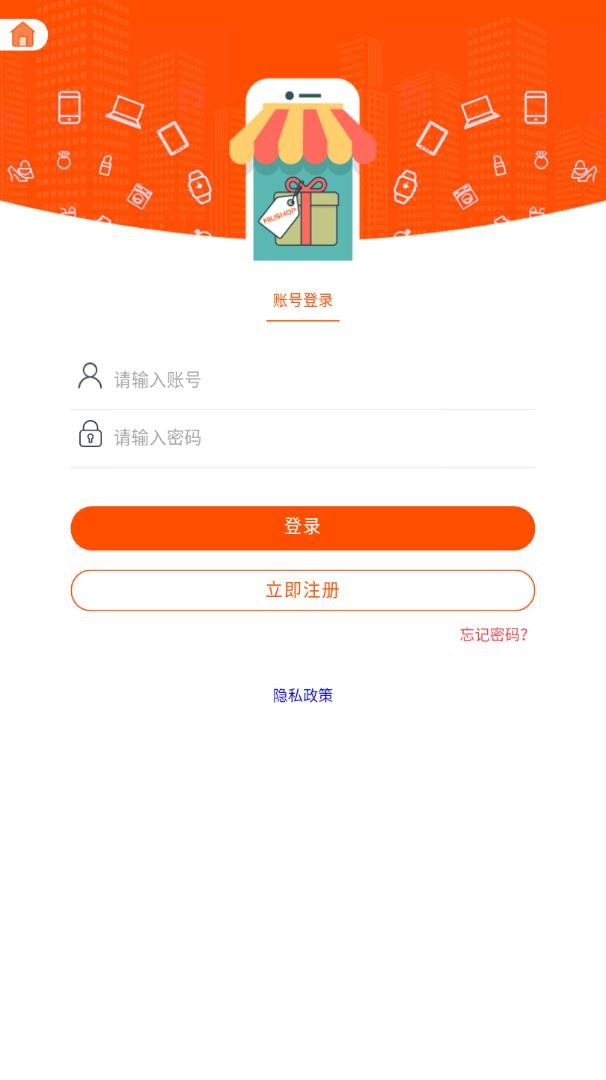Viewport: 606px width, 1080px height.
Task: Open the 忘记密码? link
Action: tap(494, 634)
